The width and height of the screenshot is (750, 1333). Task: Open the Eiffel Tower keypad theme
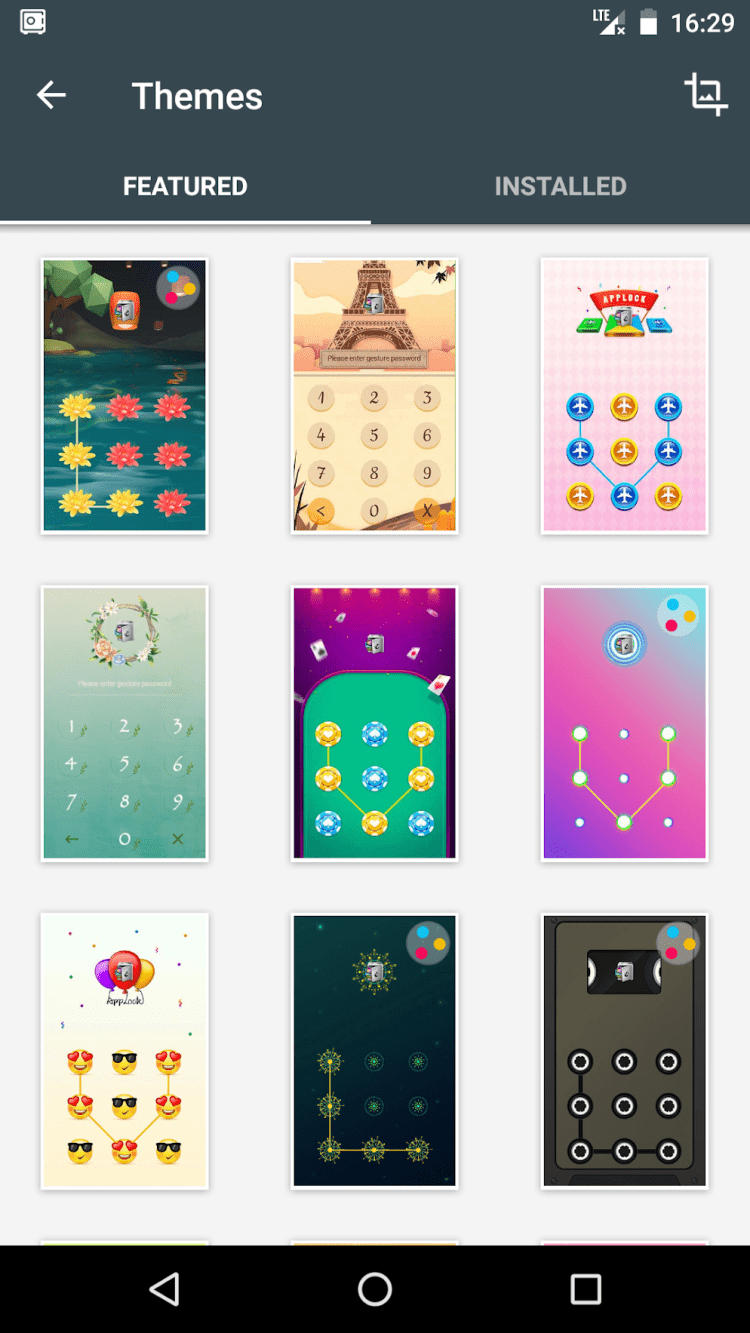pos(375,395)
